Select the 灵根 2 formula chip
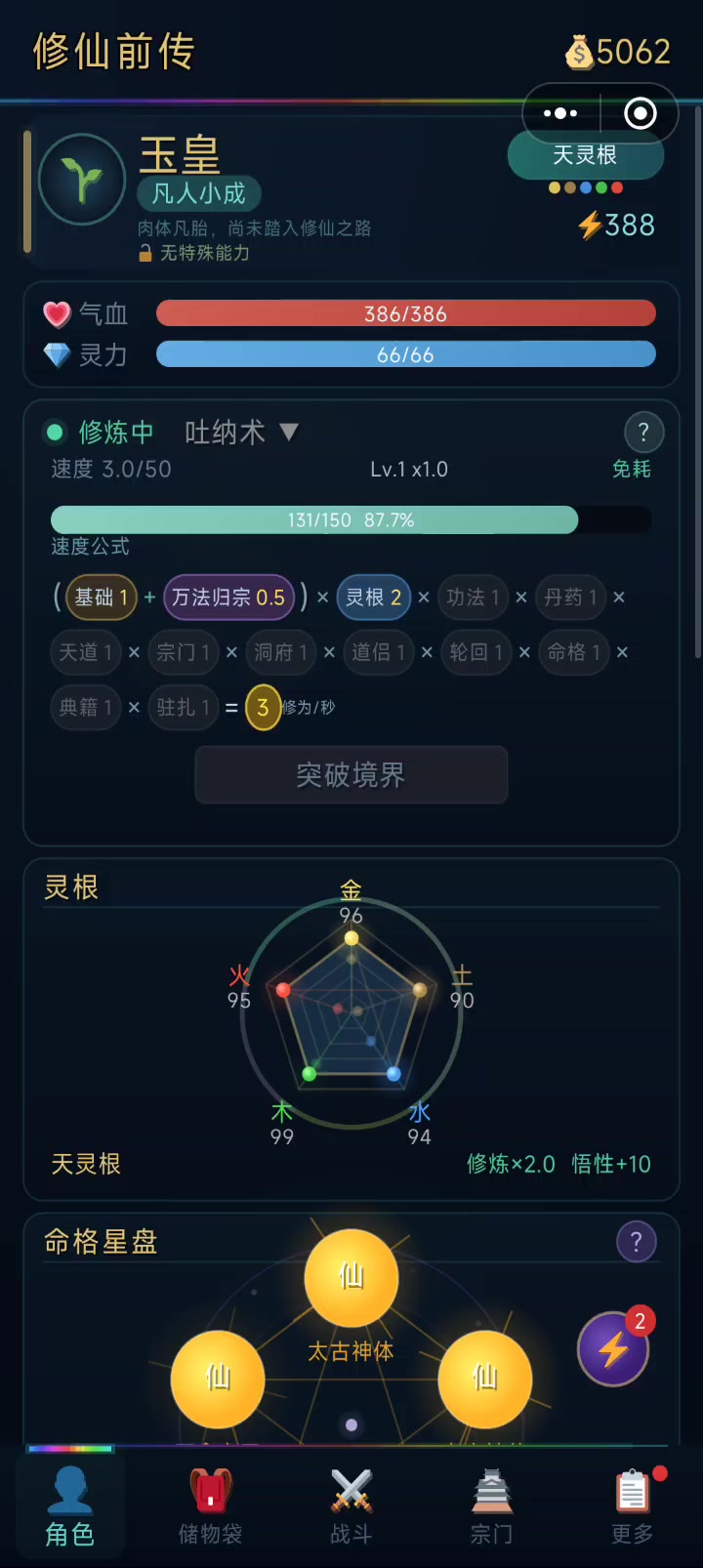The height and width of the screenshot is (1568, 703). pos(373,598)
